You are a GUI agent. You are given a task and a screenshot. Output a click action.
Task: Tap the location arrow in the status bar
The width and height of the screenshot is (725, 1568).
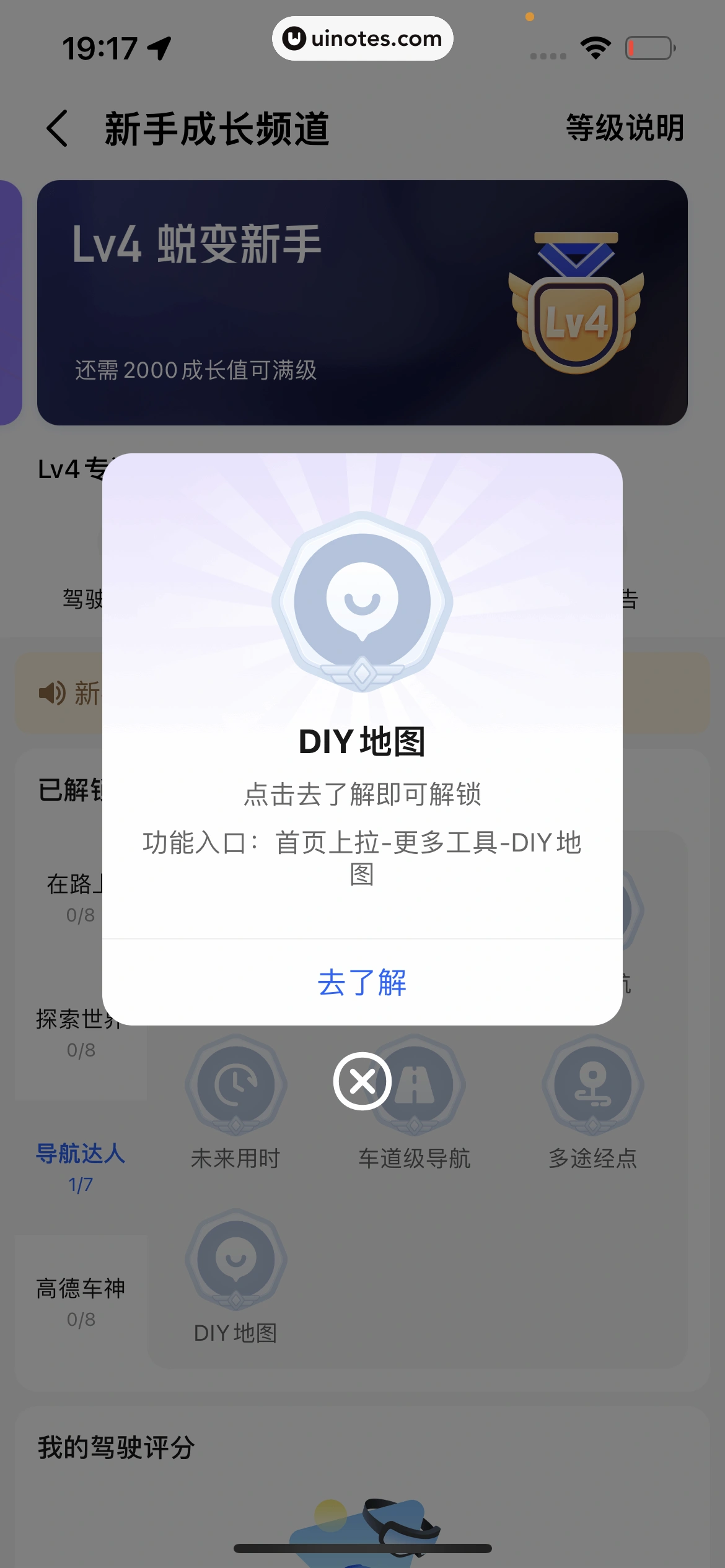point(160,46)
